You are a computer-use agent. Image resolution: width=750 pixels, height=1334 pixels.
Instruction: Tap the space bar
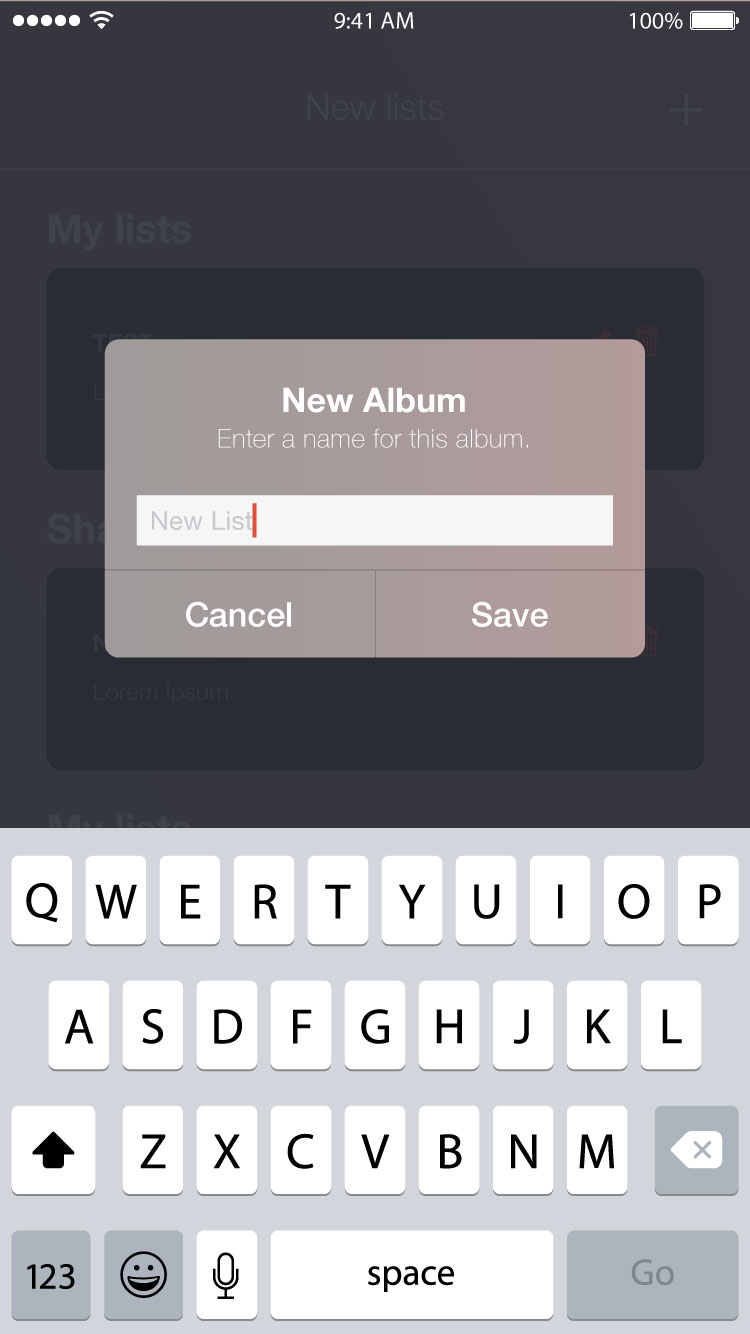(x=411, y=1275)
